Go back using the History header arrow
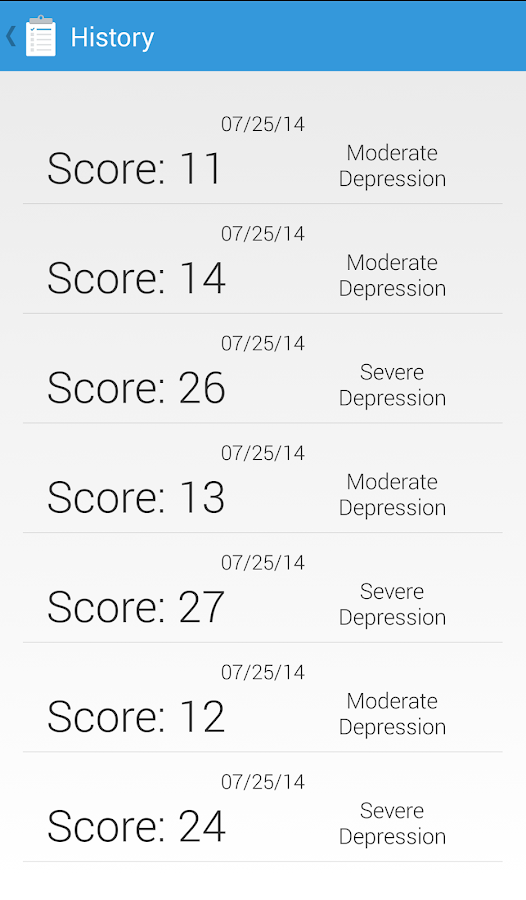 [x=11, y=37]
